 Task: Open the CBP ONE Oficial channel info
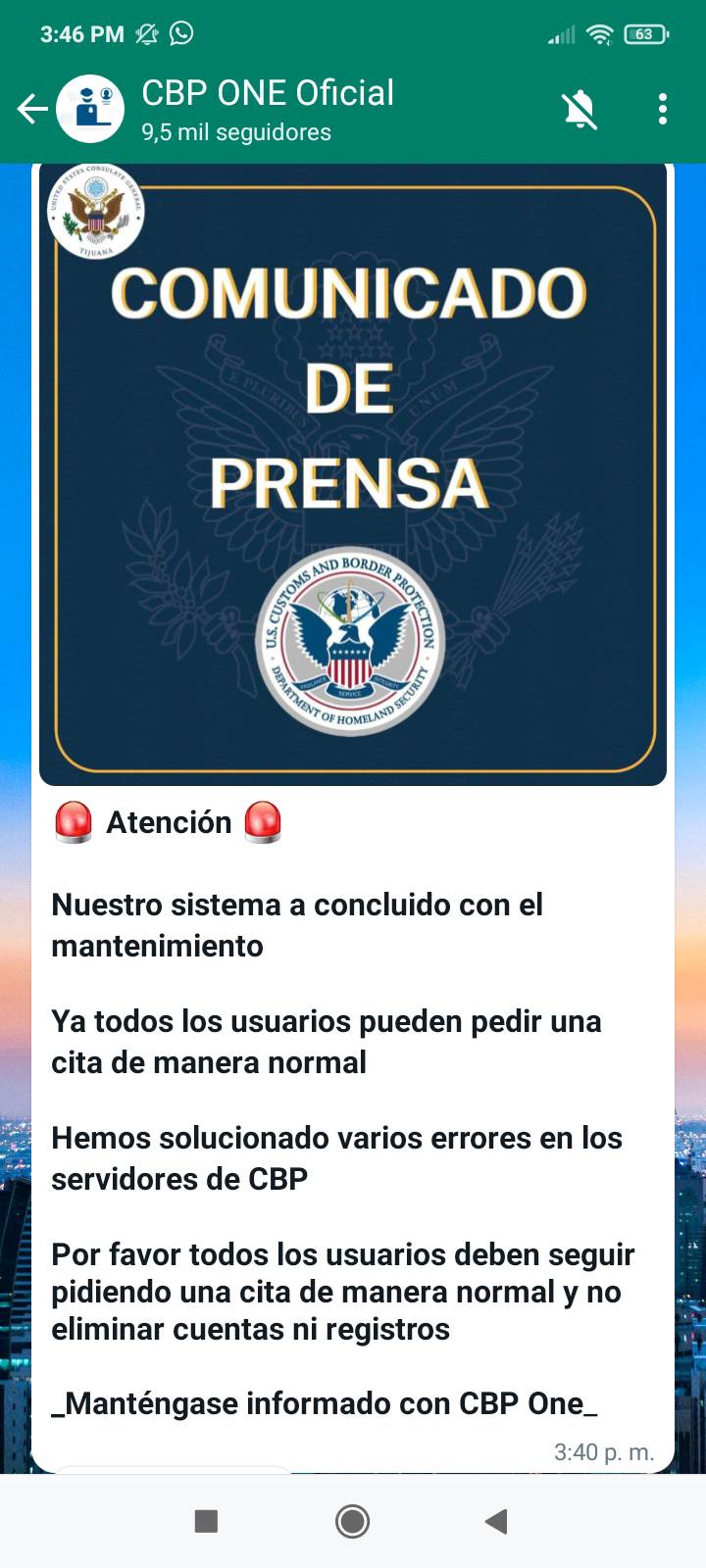point(267,109)
